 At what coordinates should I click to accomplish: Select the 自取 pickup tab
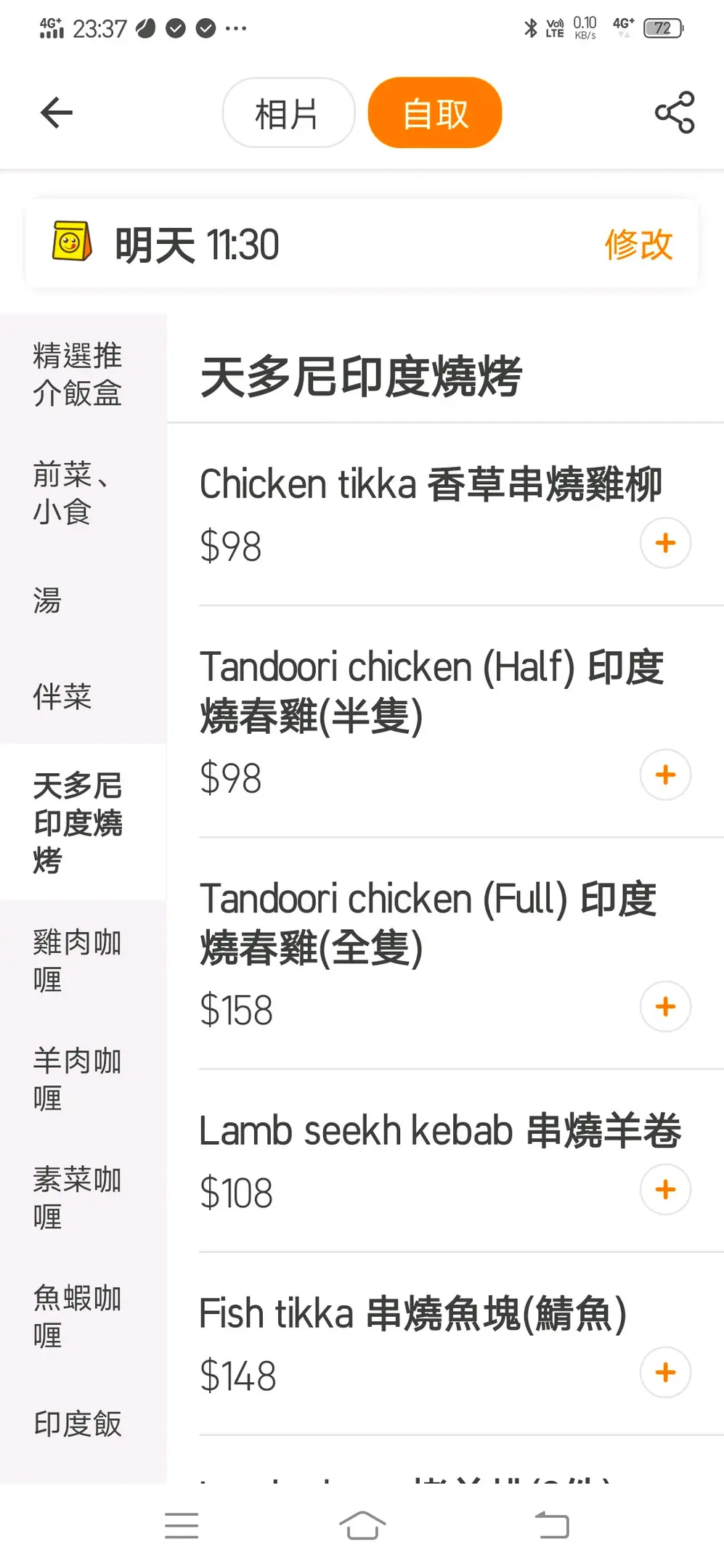(x=435, y=113)
